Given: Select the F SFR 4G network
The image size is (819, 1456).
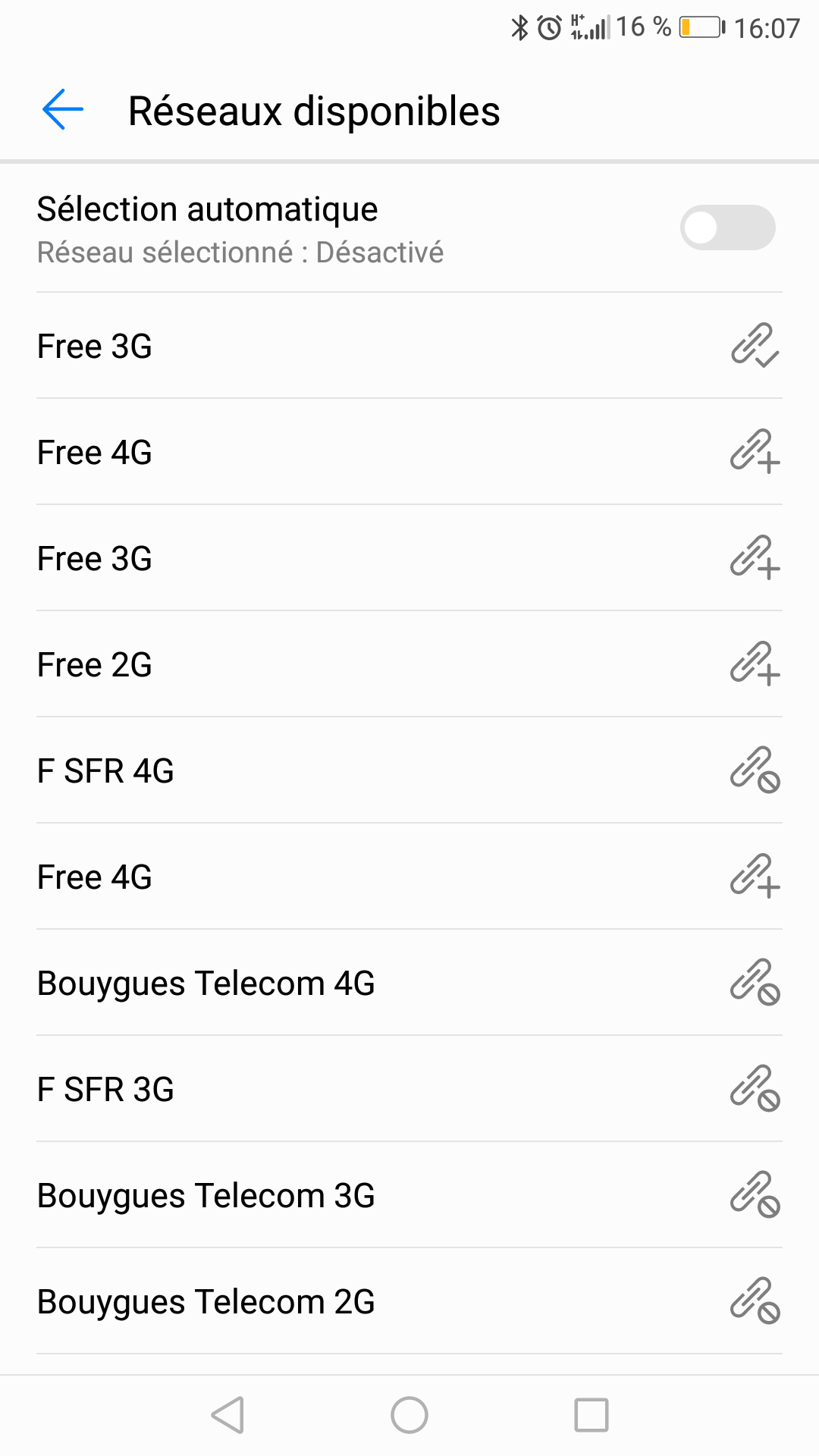Looking at the screenshot, I should pyautogui.click(x=409, y=770).
